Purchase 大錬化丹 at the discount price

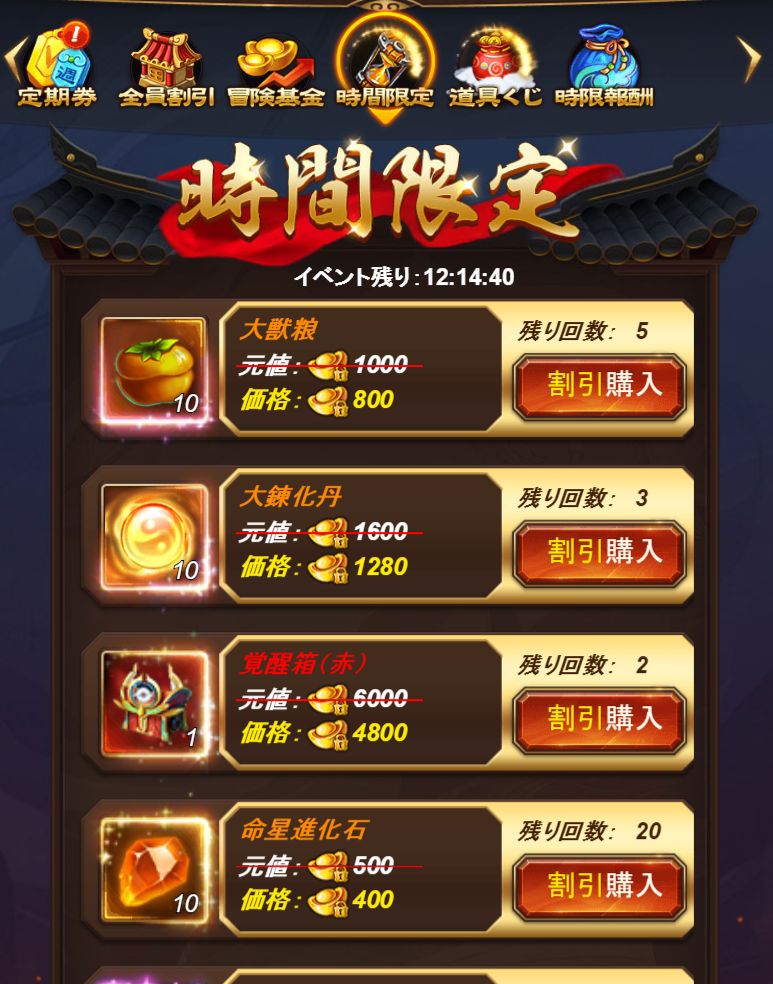[599, 553]
